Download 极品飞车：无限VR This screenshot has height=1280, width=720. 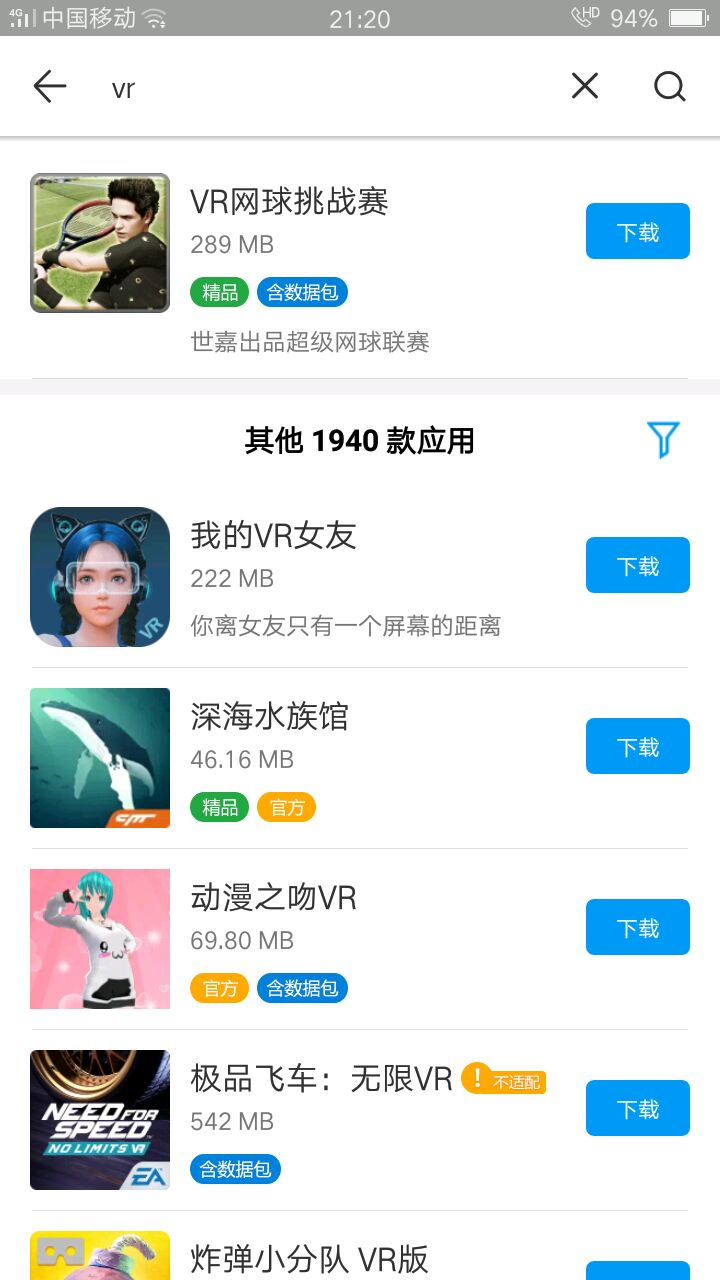coord(637,1108)
